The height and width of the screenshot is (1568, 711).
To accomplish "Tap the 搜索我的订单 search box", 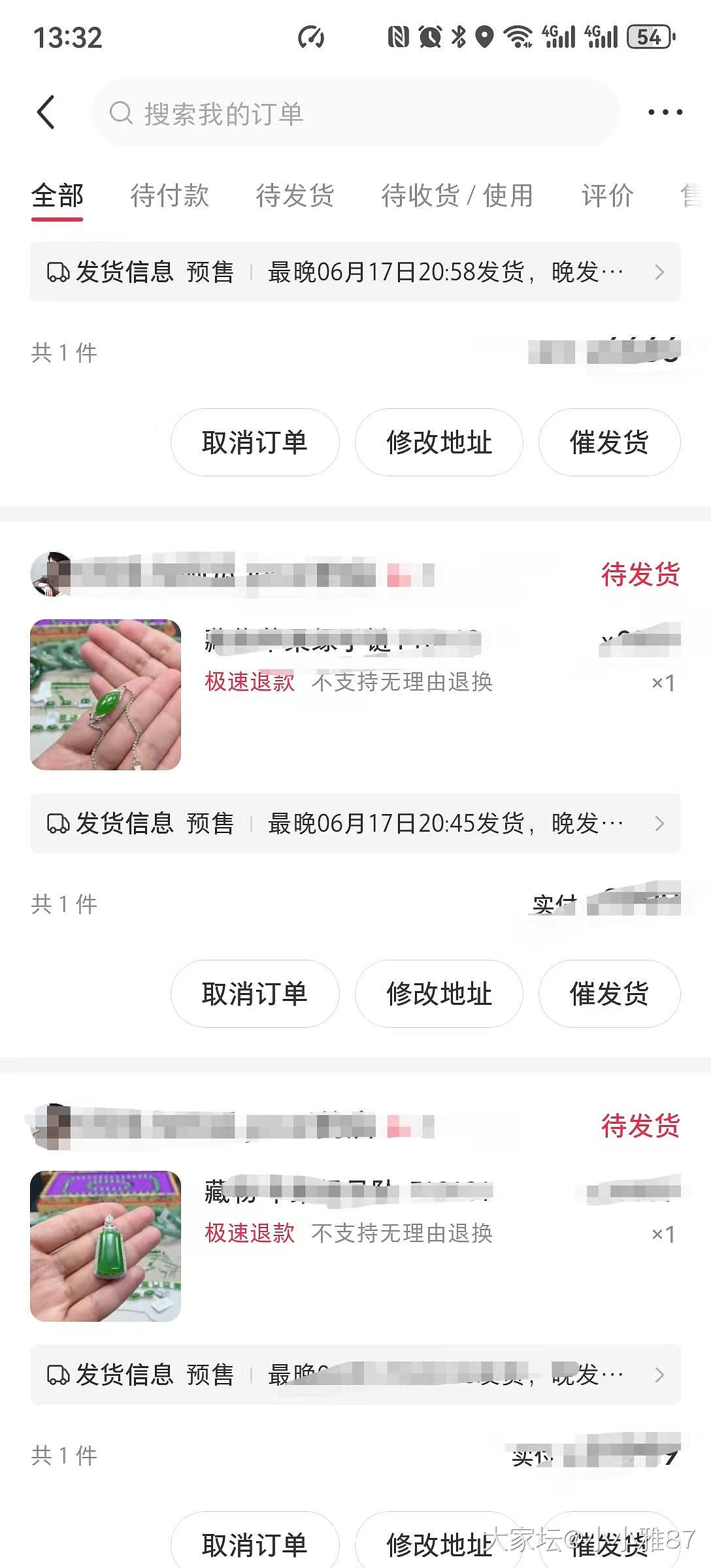I will 355,113.
